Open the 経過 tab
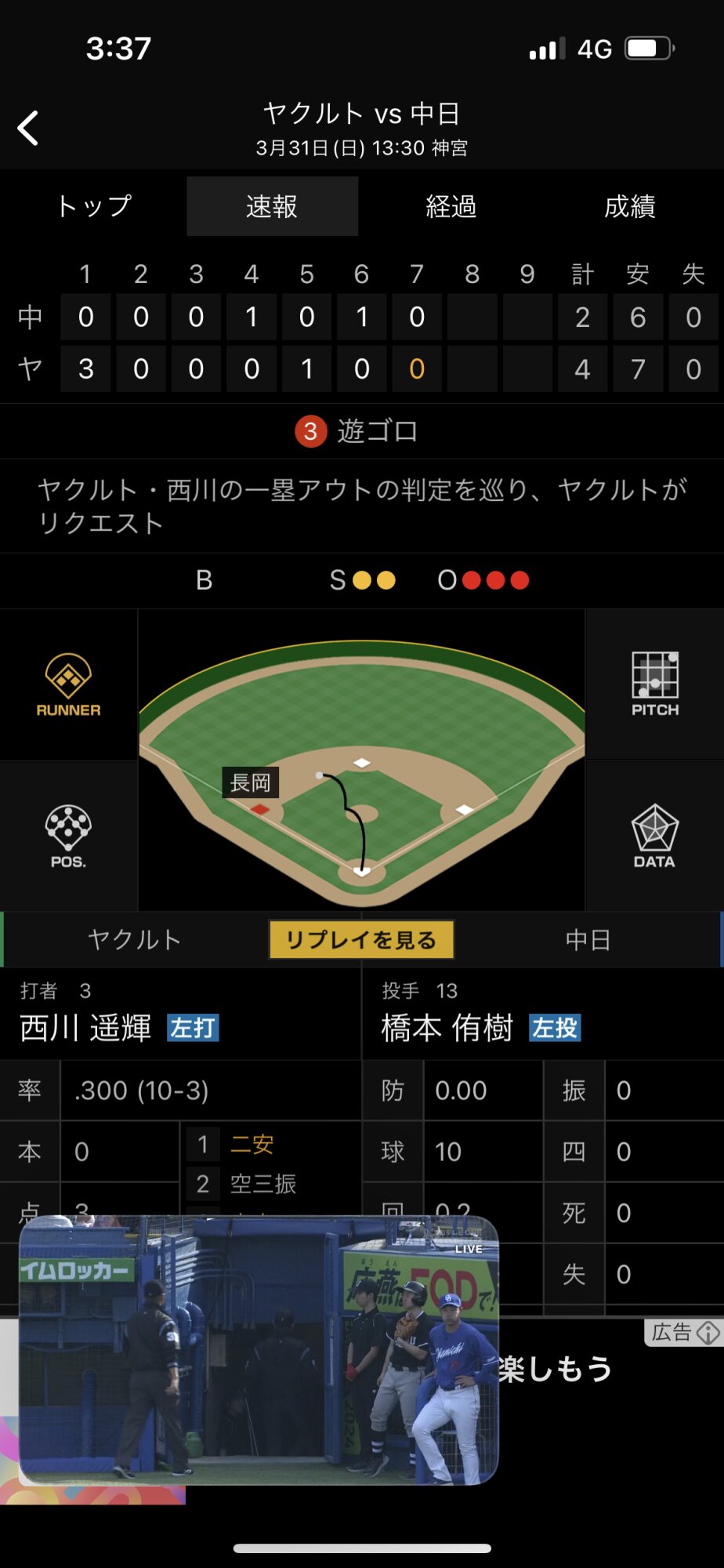724x1568 pixels. point(451,206)
